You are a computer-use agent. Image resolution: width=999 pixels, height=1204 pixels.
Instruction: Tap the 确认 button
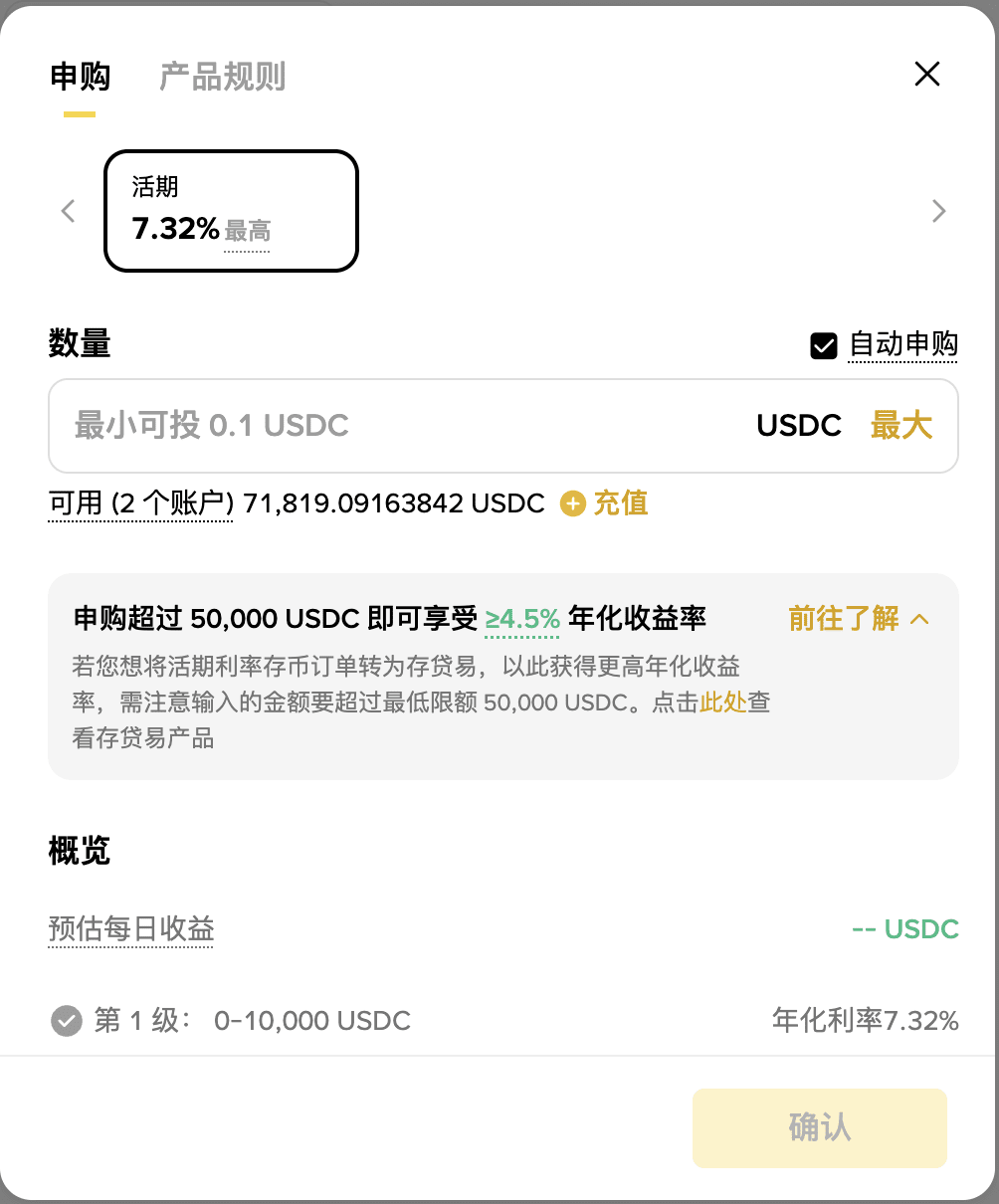(819, 1127)
